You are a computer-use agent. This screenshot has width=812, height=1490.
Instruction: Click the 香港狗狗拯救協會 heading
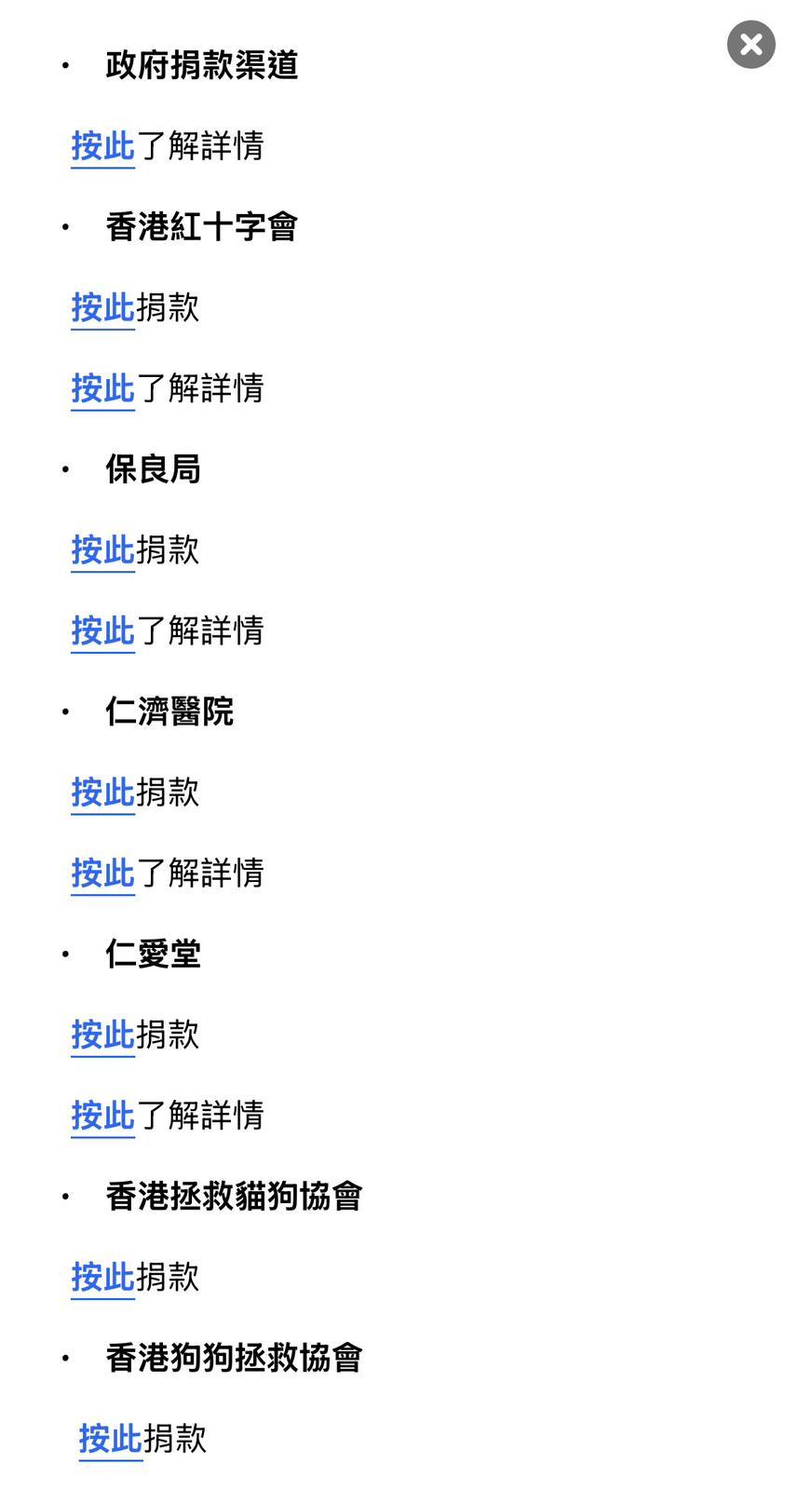click(x=233, y=1358)
